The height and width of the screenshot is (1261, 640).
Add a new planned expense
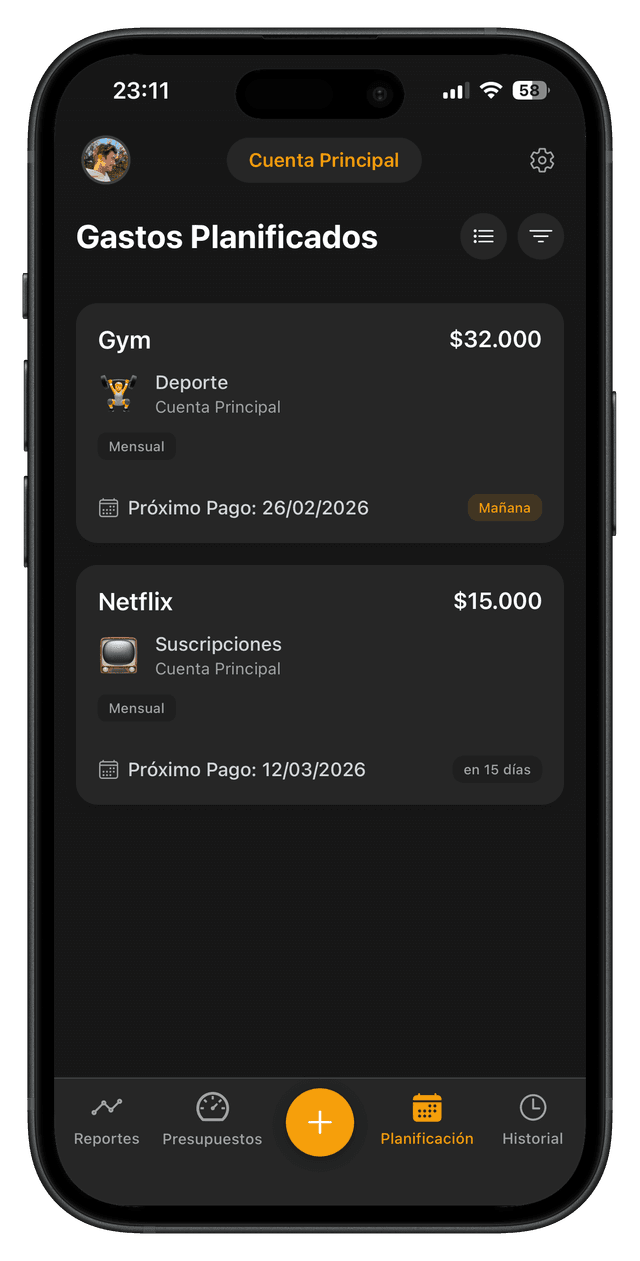pos(320,1122)
